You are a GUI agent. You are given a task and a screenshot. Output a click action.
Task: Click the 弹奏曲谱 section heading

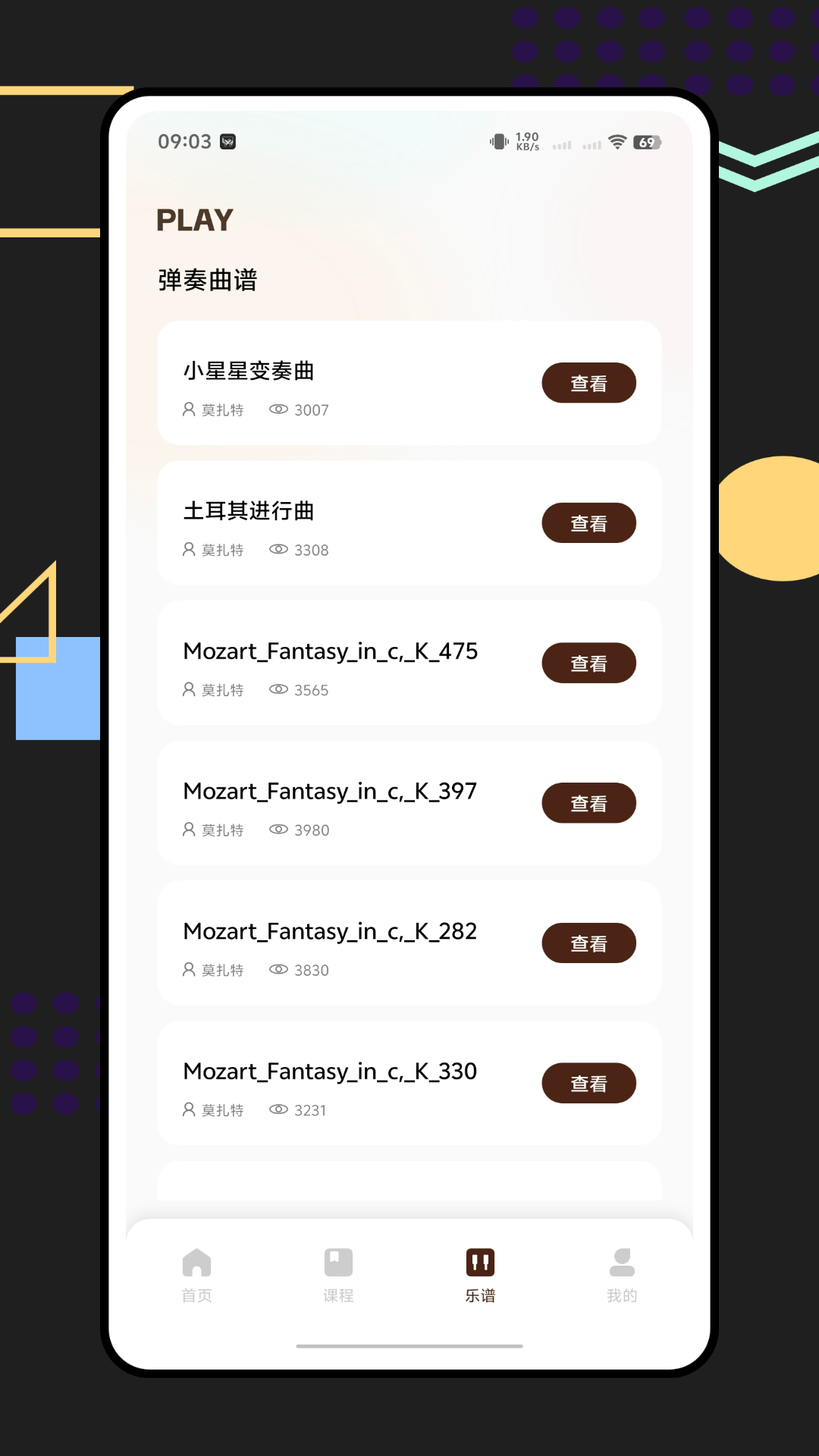(206, 281)
